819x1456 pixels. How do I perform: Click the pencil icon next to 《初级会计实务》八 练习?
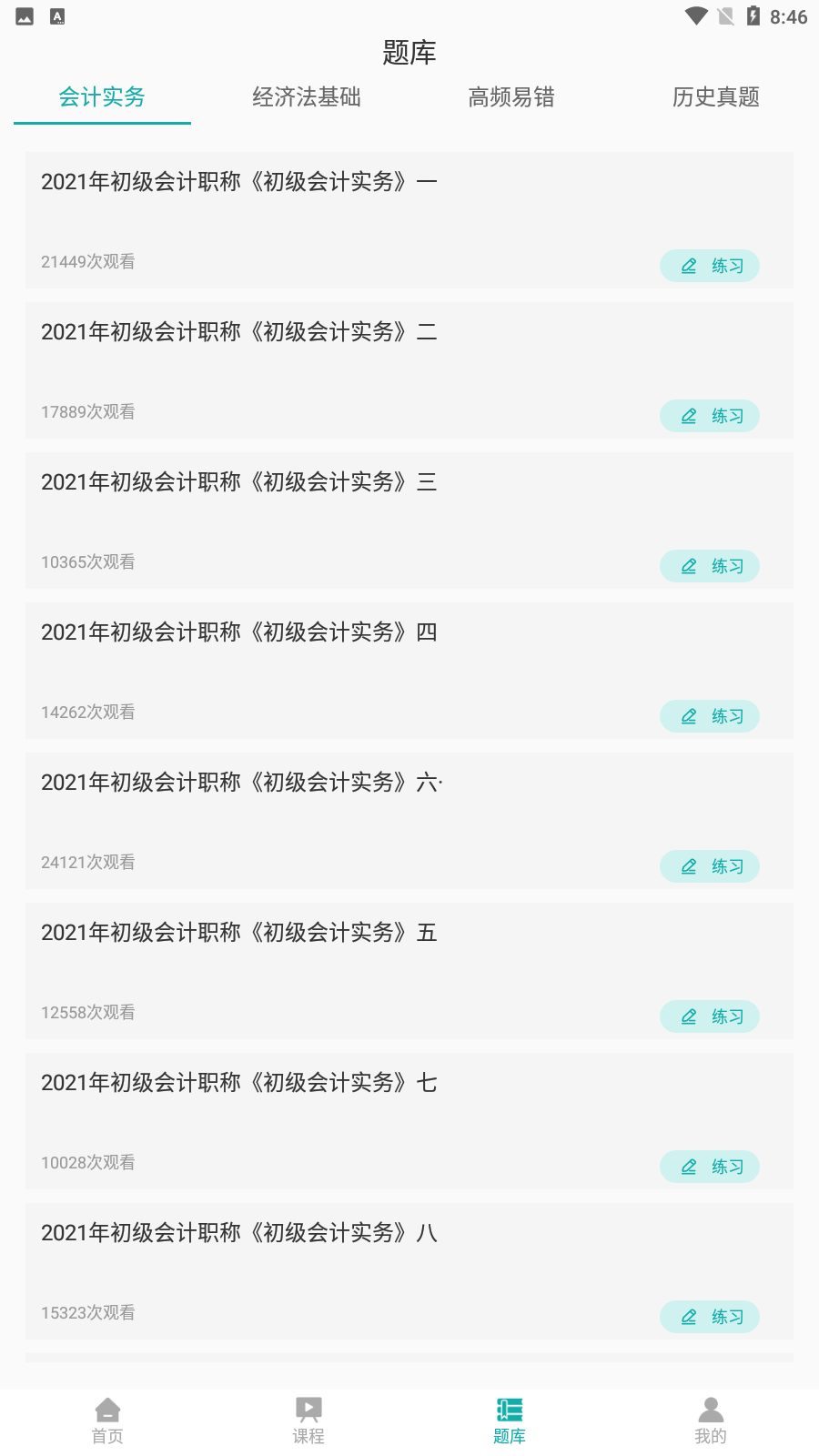pyautogui.click(x=689, y=1316)
